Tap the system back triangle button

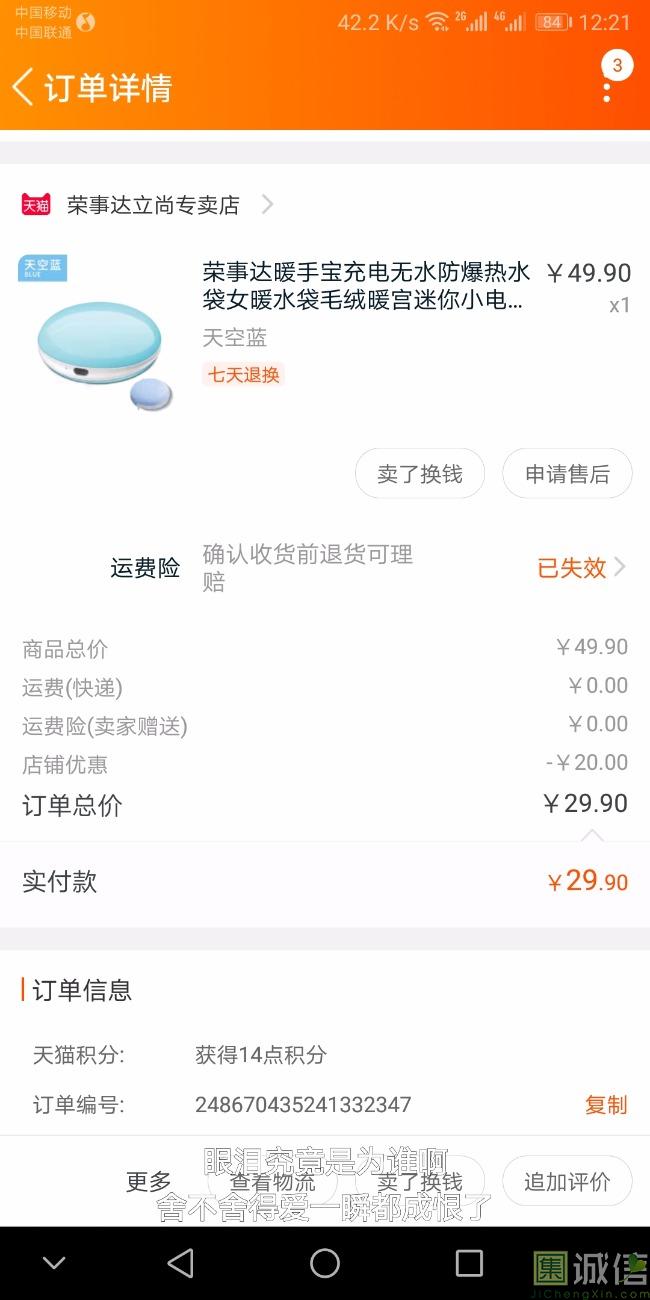(x=181, y=1263)
